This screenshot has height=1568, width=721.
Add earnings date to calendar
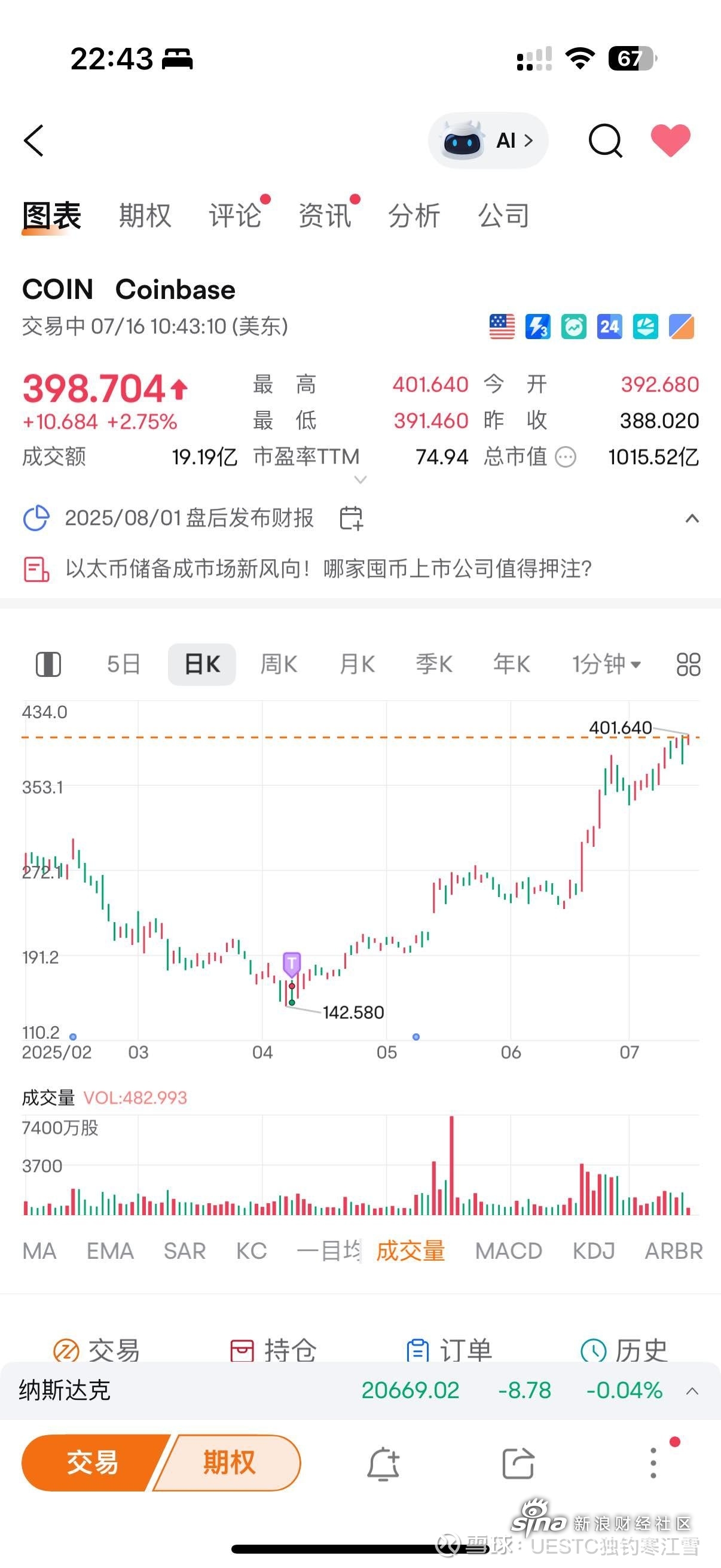point(351,518)
